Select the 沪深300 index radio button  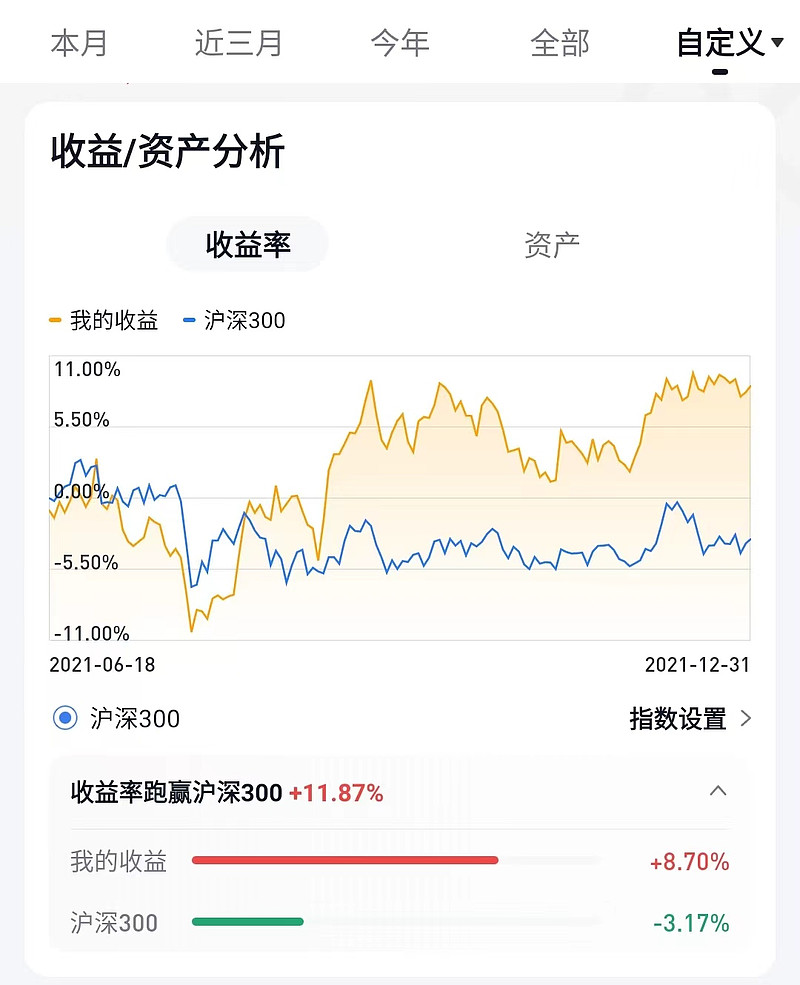(x=64, y=718)
